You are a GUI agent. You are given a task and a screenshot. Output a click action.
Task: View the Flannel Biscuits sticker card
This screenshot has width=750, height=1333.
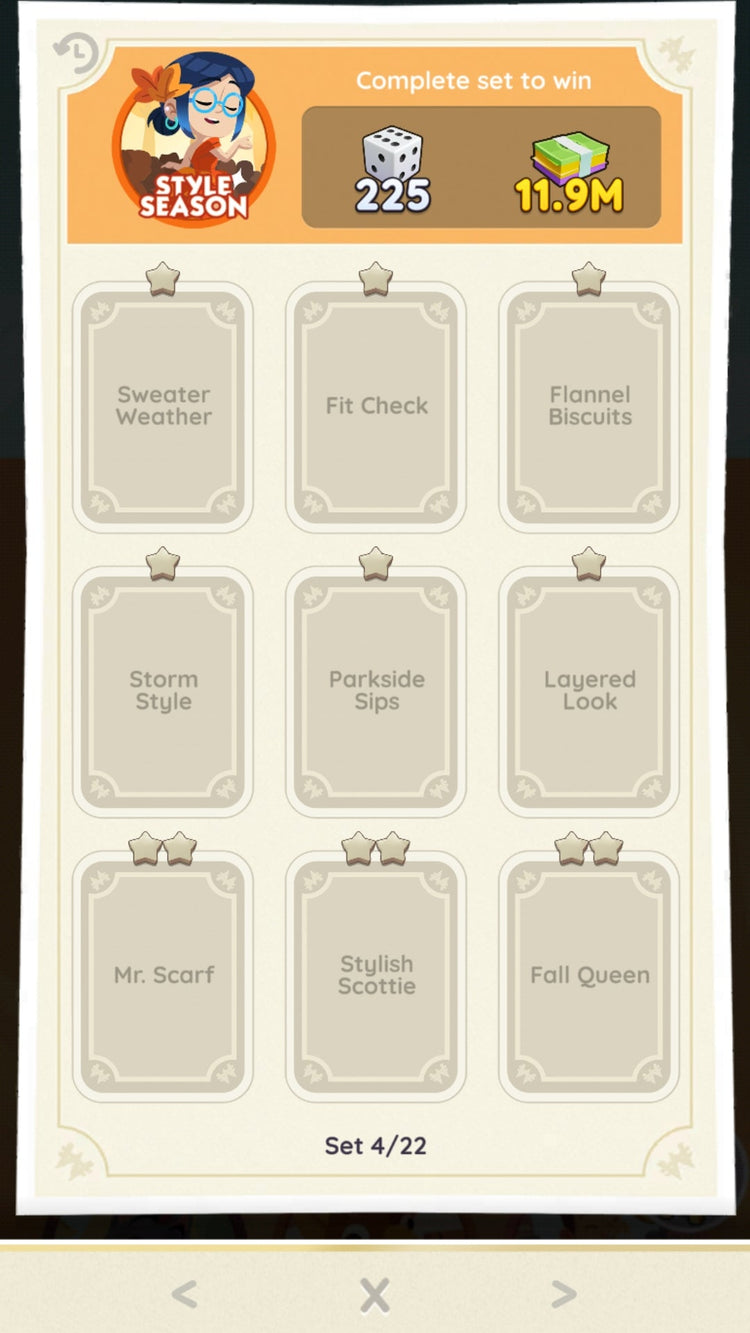(589, 406)
